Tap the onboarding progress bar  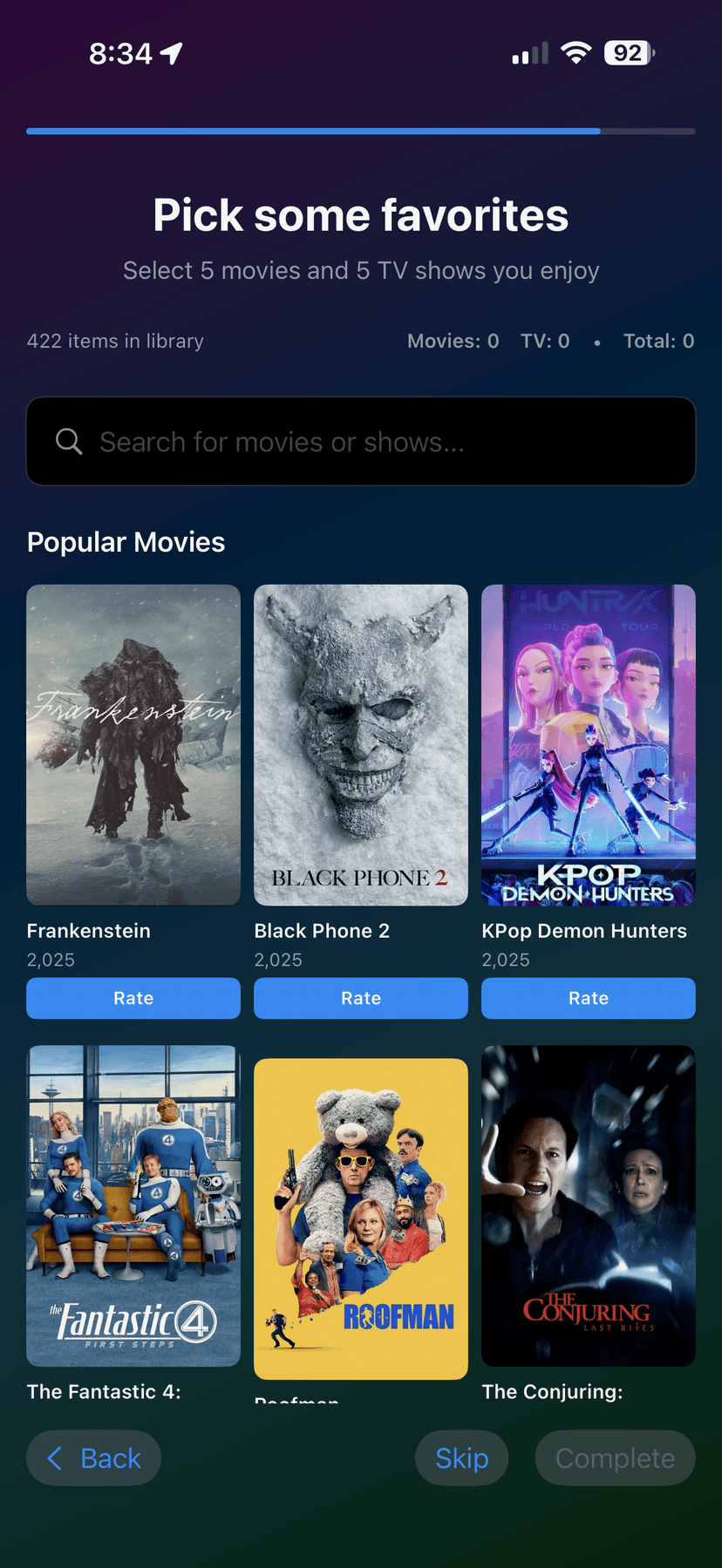point(361,131)
